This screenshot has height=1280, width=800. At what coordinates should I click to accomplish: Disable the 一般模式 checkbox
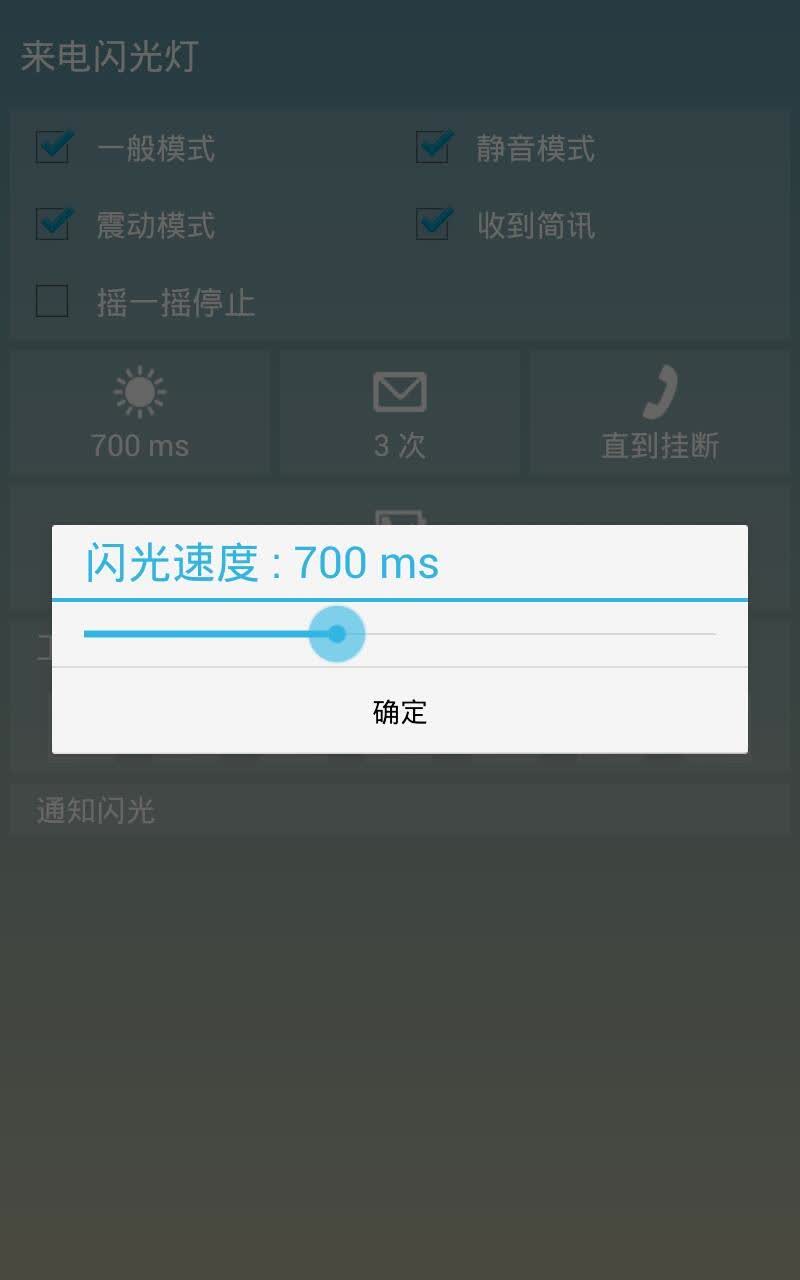point(52,148)
